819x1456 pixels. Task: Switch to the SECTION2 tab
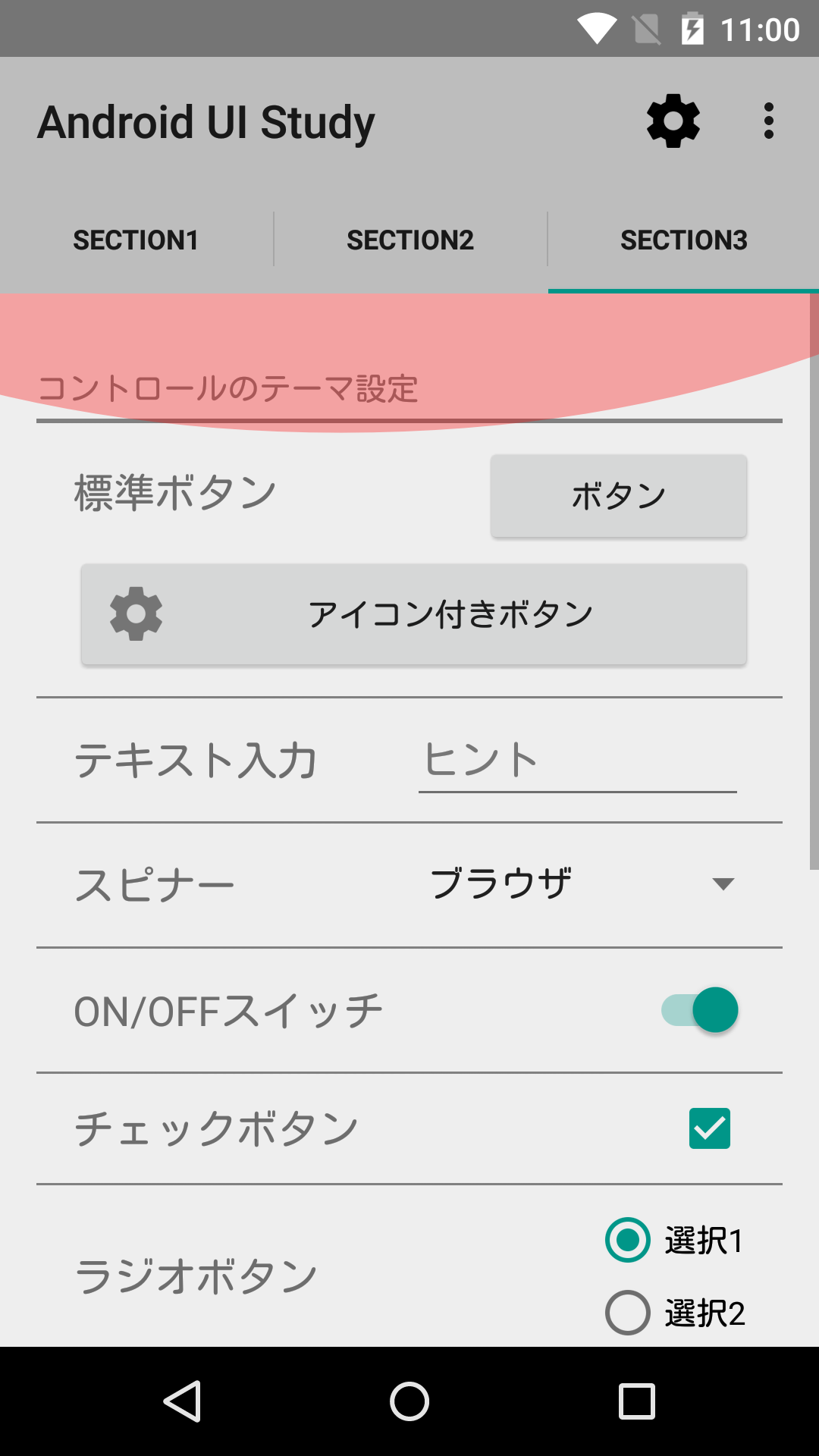[410, 240]
